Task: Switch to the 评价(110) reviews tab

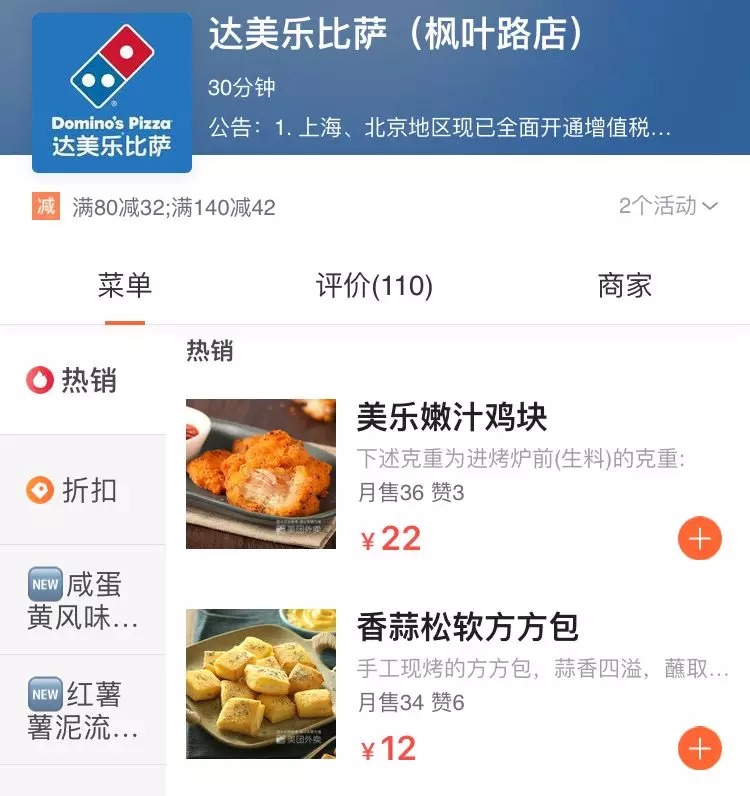Action: 374,287
